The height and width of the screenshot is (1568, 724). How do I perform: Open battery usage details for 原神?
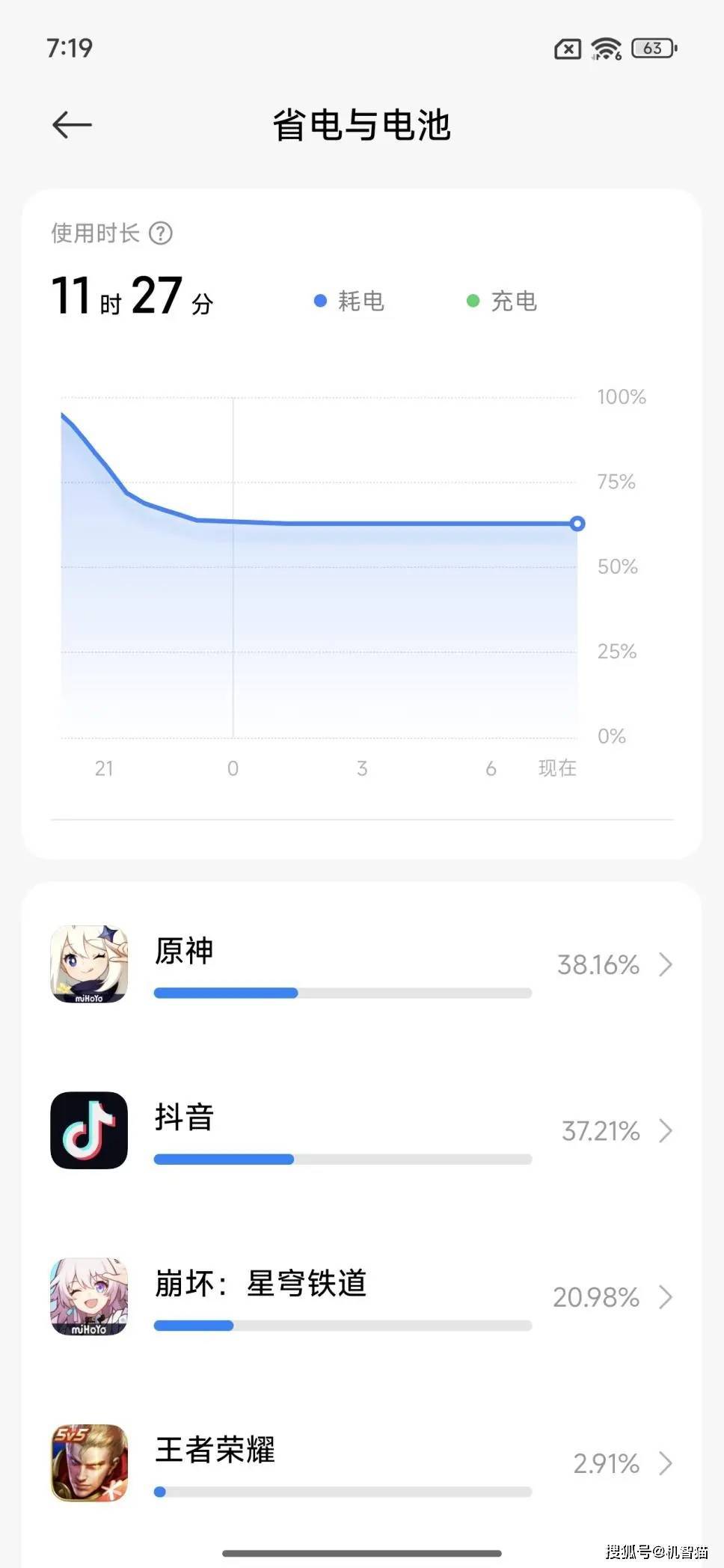pos(362,965)
